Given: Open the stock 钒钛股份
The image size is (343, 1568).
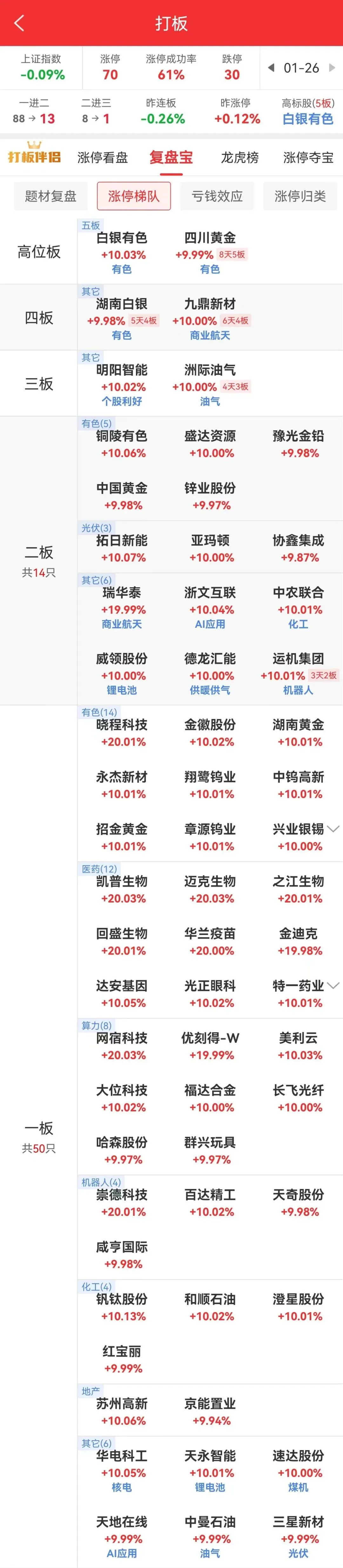Looking at the screenshot, I should coord(122,1299).
